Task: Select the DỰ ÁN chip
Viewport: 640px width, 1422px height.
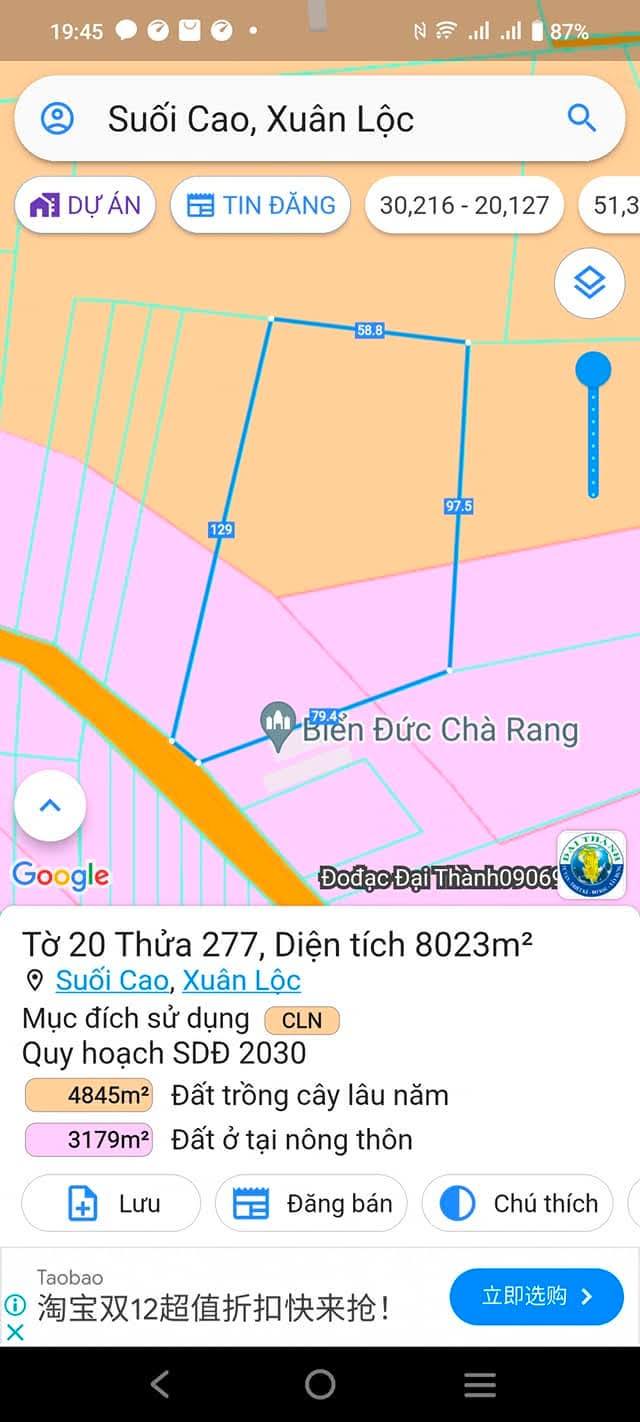Action: 85,206
